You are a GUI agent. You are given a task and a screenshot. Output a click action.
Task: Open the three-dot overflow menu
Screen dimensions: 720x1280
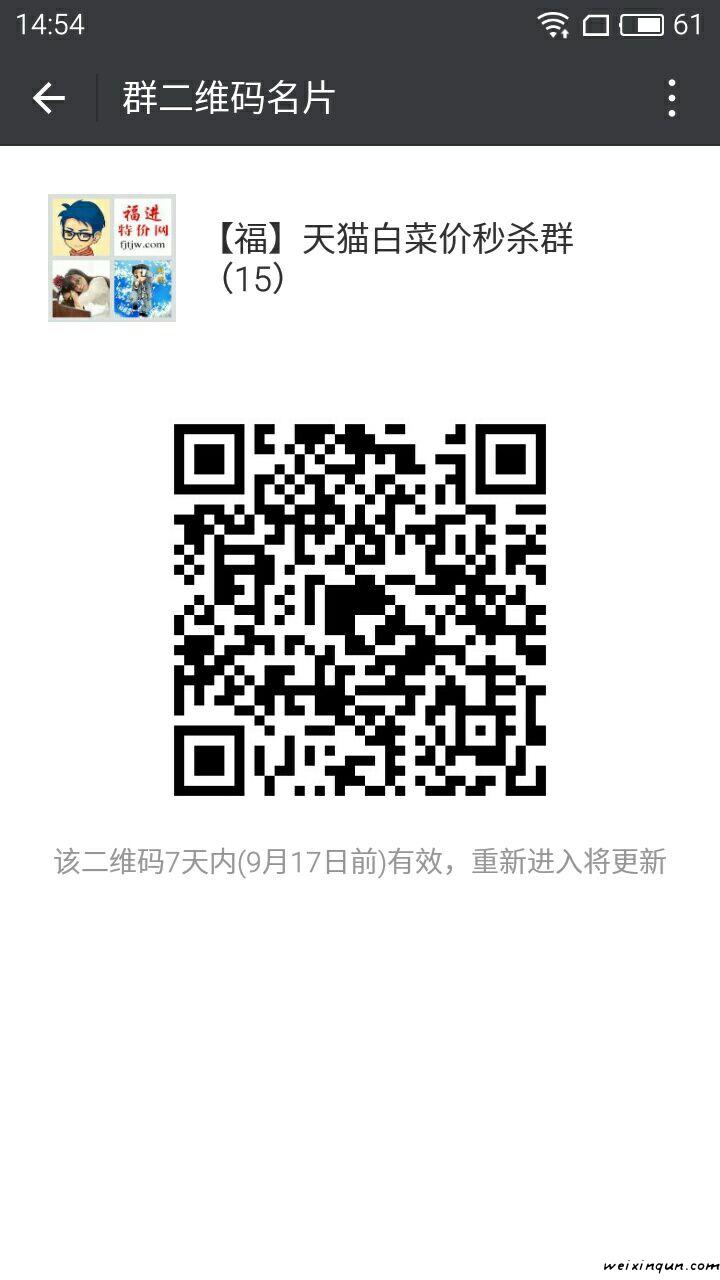tap(671, 98)
